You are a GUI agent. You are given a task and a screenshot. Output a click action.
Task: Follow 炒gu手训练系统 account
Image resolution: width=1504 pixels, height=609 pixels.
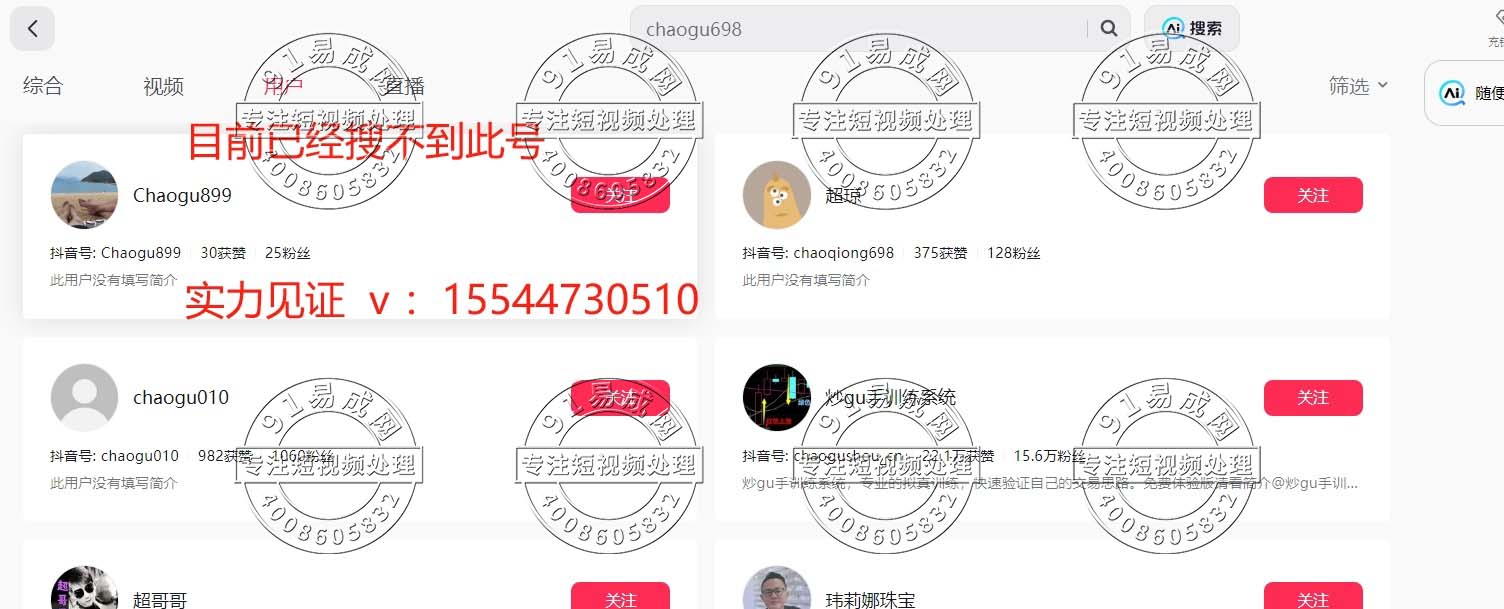(1312, 397)
